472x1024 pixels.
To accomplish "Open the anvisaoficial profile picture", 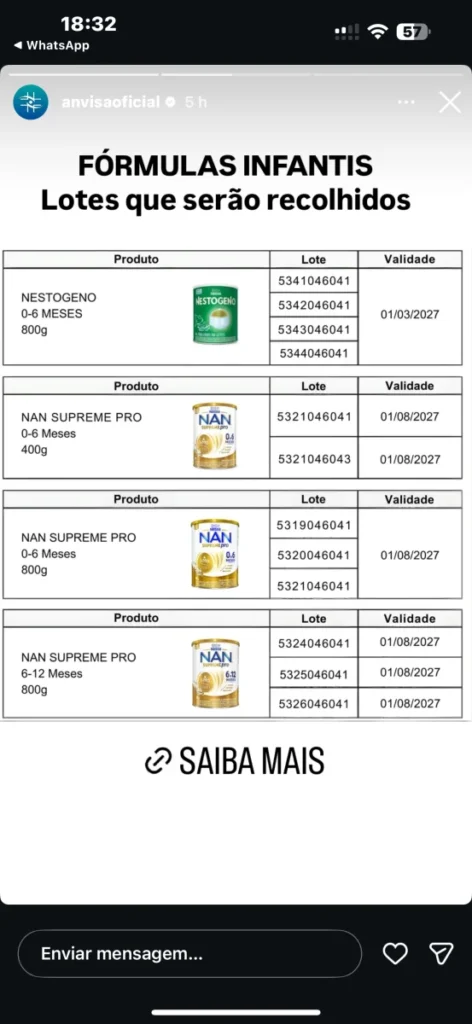I will pyautogui.click(x=31, y=102).
